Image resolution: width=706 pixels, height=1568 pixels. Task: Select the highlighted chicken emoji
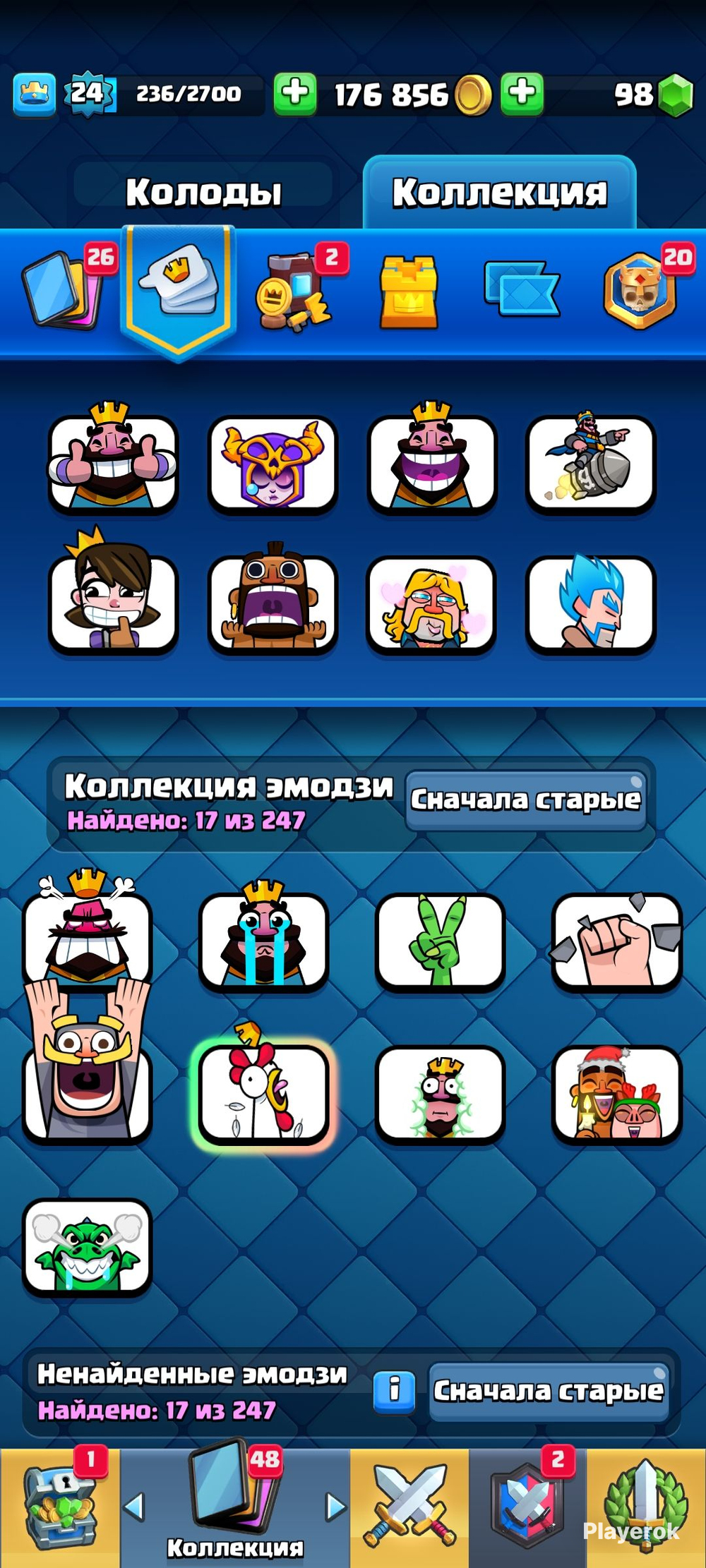point(263,1092)
